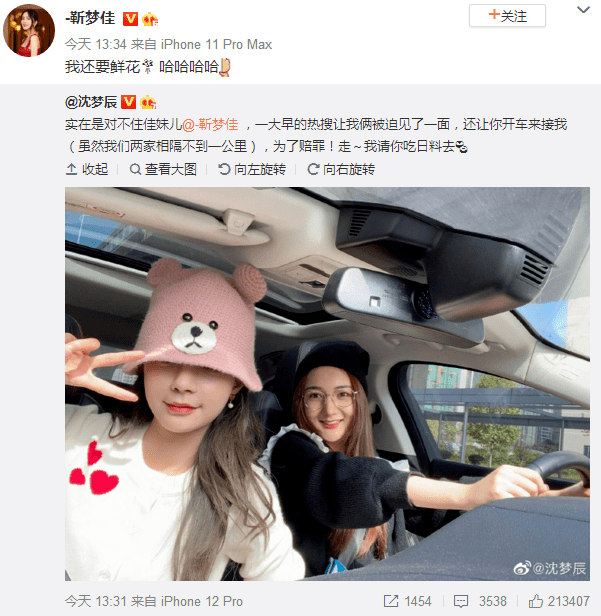The height and width of the screenshot is (616, 601).
Task: Like the original post showing 213407
Action: tap(558, 601)
